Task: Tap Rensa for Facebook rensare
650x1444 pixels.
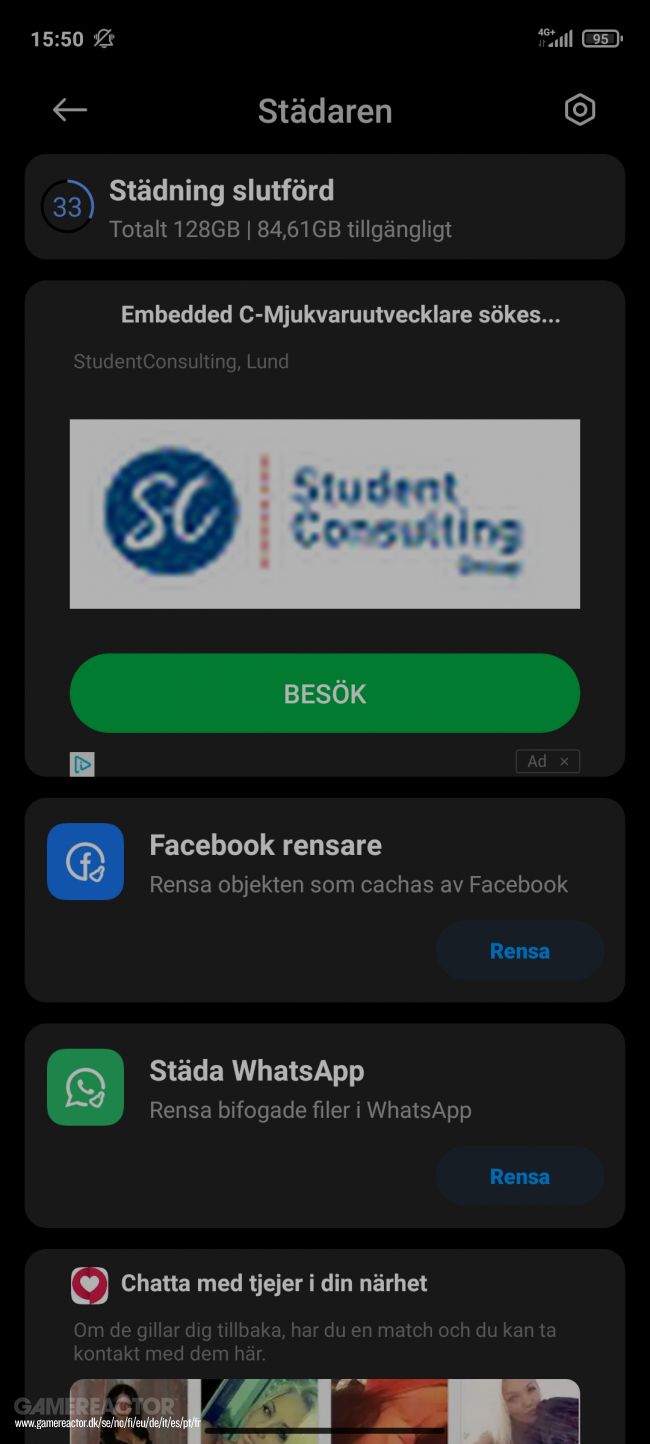Action: [x=520, y=951]
